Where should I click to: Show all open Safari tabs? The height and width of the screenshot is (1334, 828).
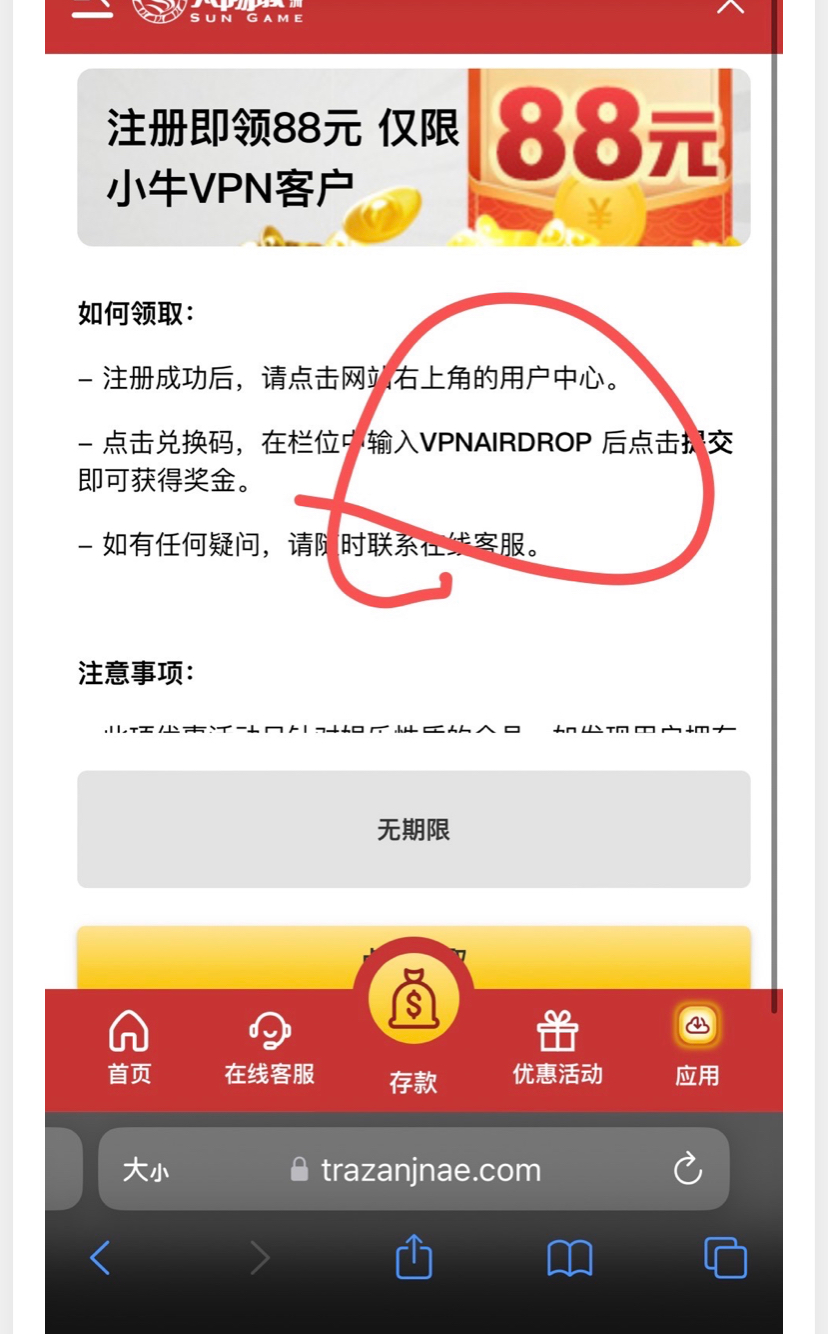[x=725, y=1257]
